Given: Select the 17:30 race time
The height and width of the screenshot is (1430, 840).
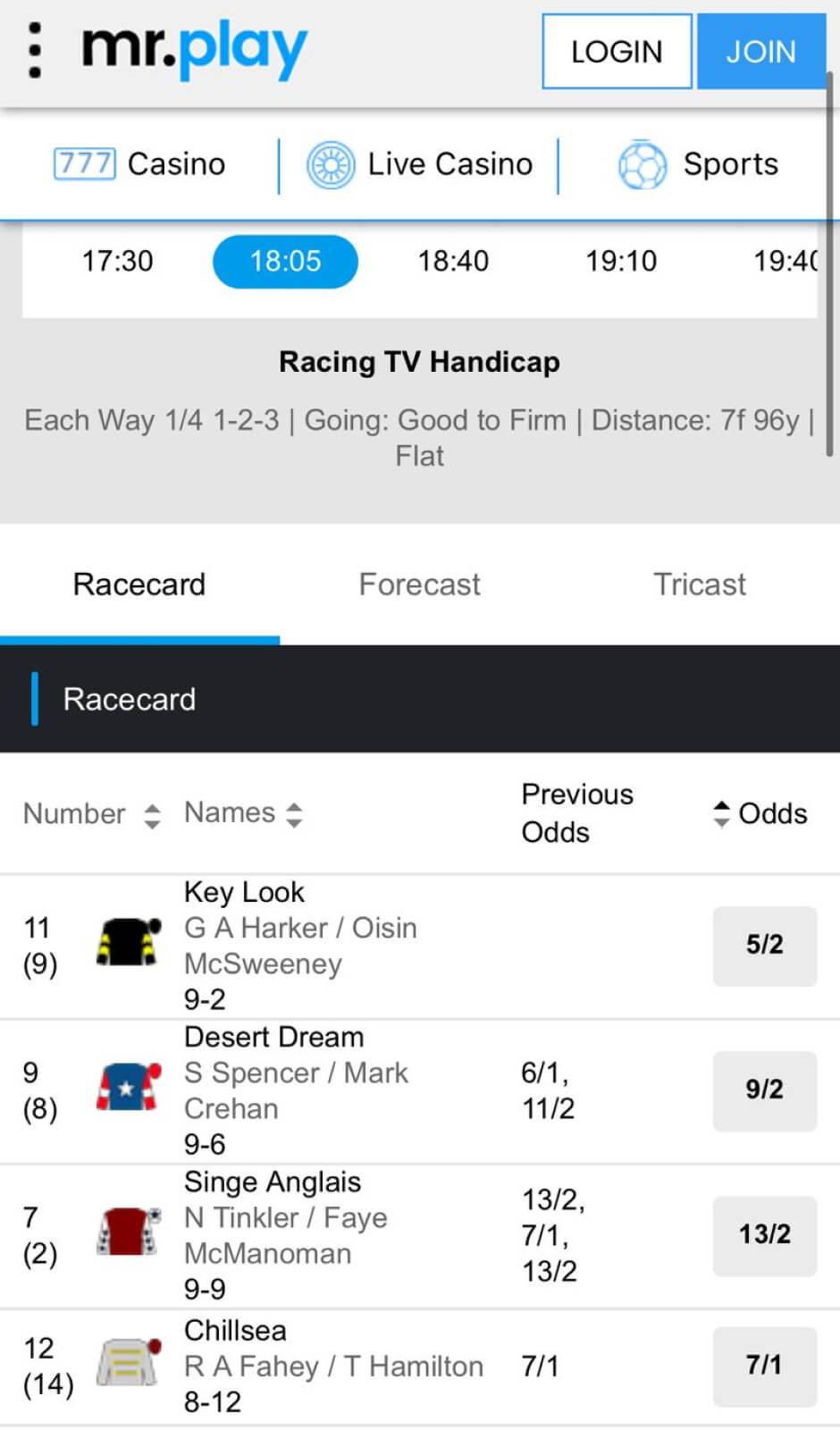Looking at the screenshot, I should tap(117, 261).
